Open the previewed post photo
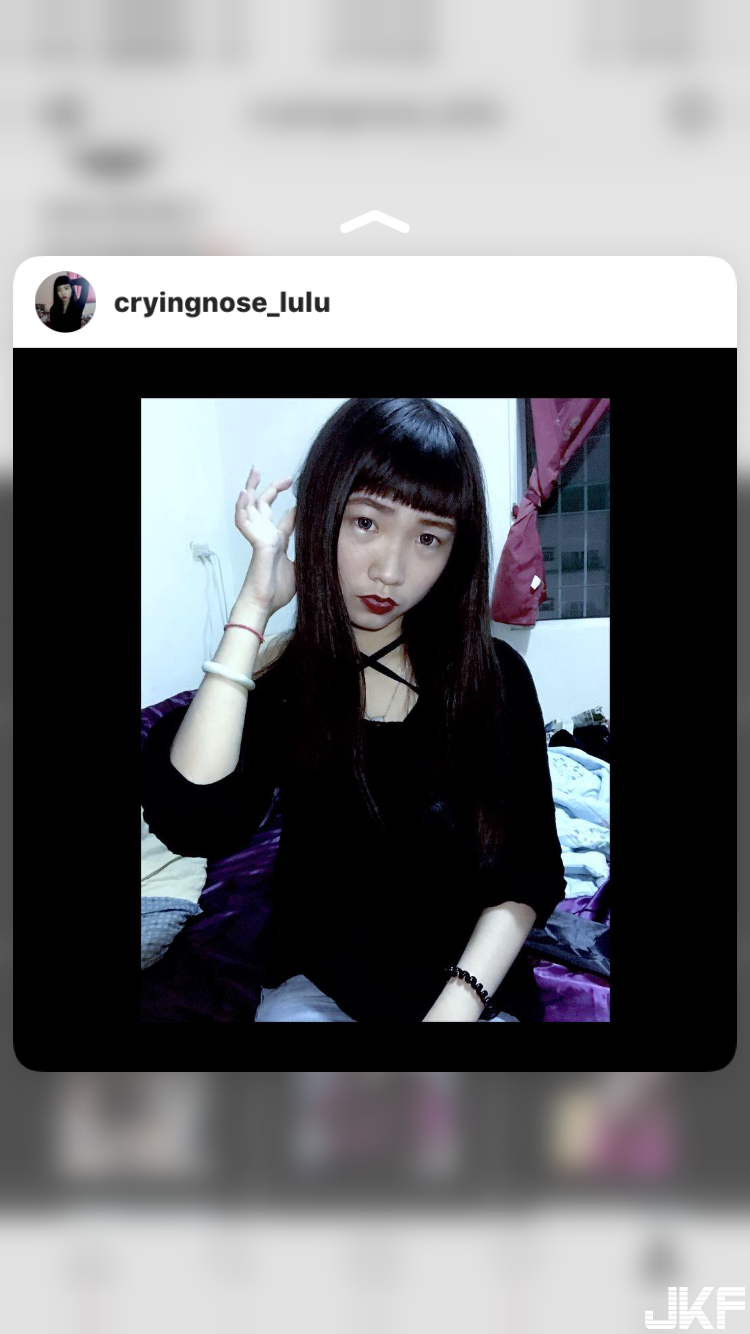 point(375,709)
